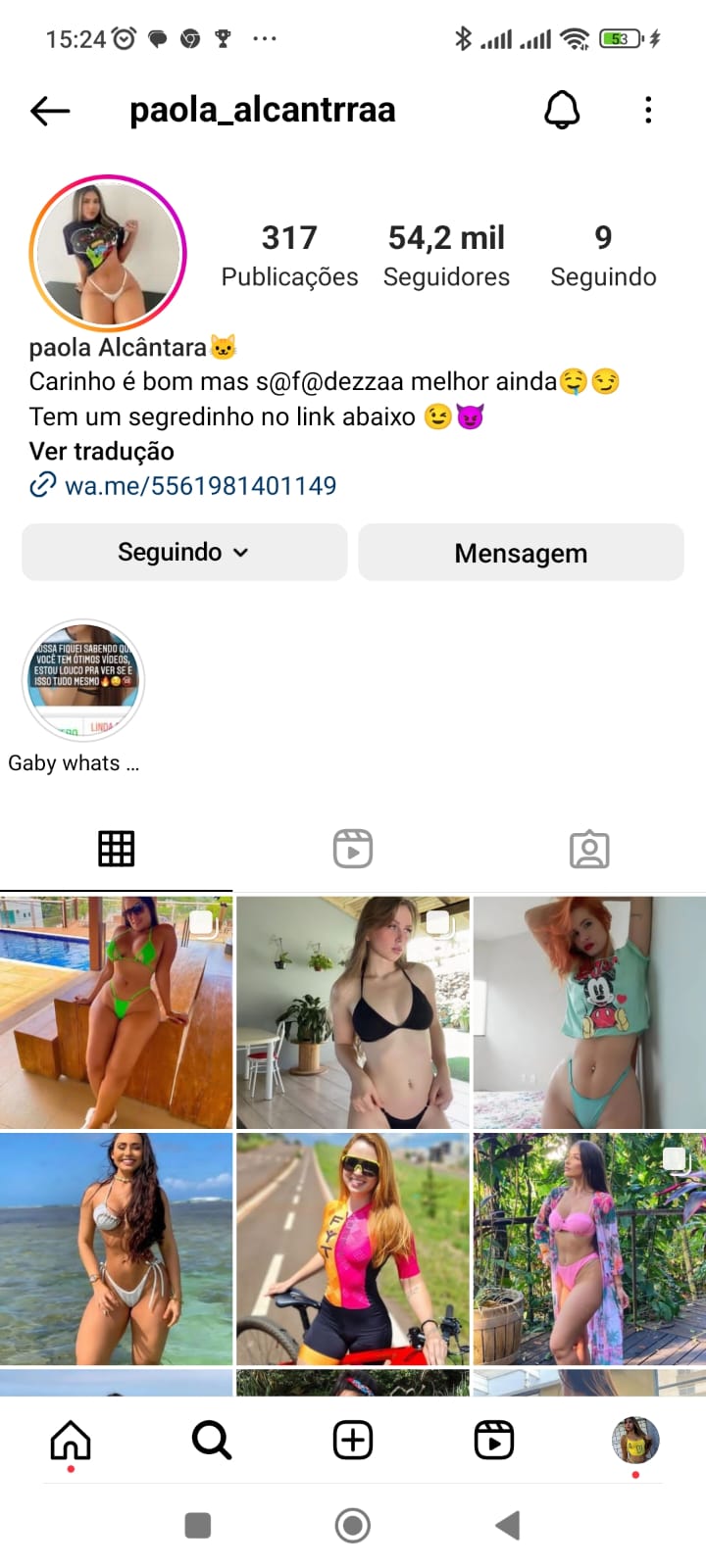706x1568 pixels.
Task: Open the cyclist with bicycle post
Action: coord(353,1249)
